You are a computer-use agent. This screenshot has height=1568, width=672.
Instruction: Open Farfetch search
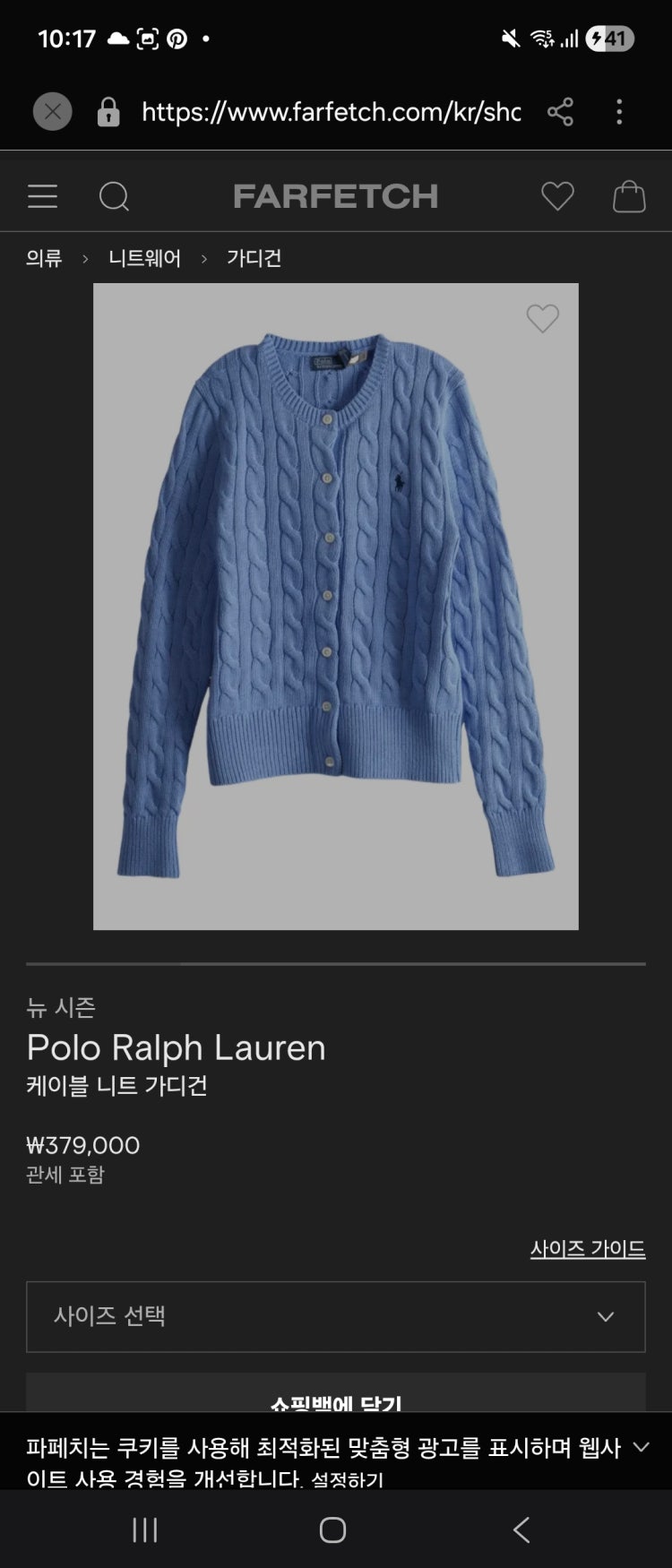(x=114, y=196)
